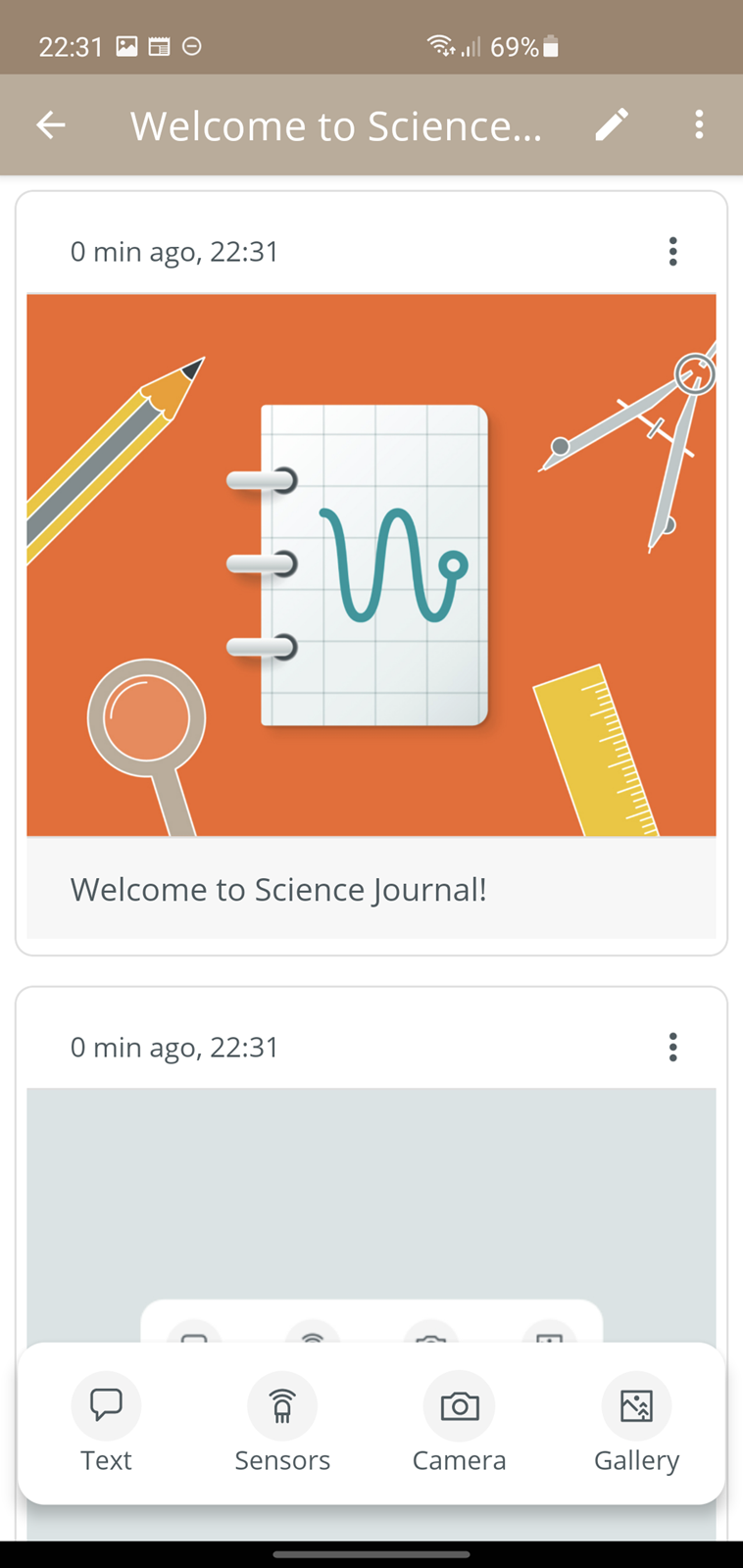Add a Text note
The image size is (743, 1568).
[106, 1423]
